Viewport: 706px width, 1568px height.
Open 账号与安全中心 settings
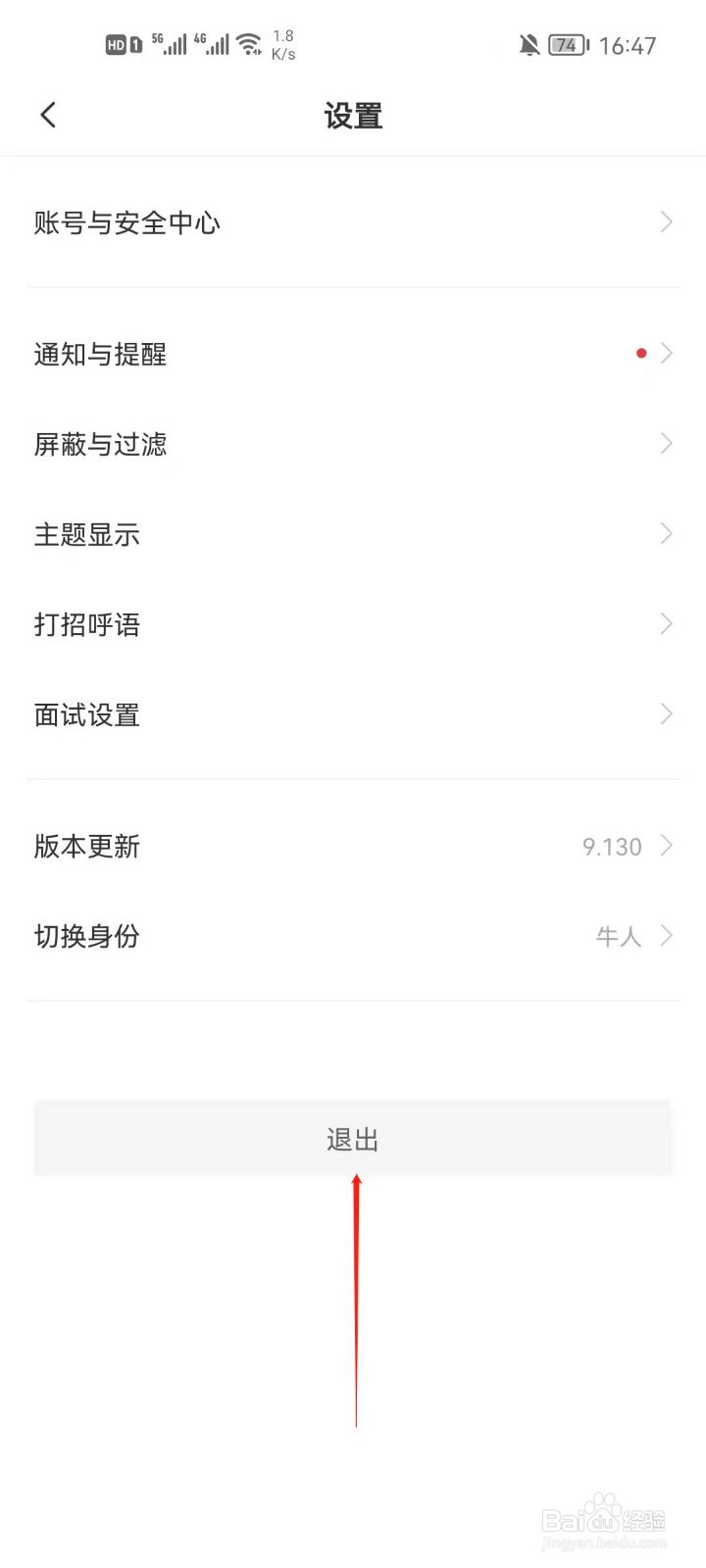point(353,223)
